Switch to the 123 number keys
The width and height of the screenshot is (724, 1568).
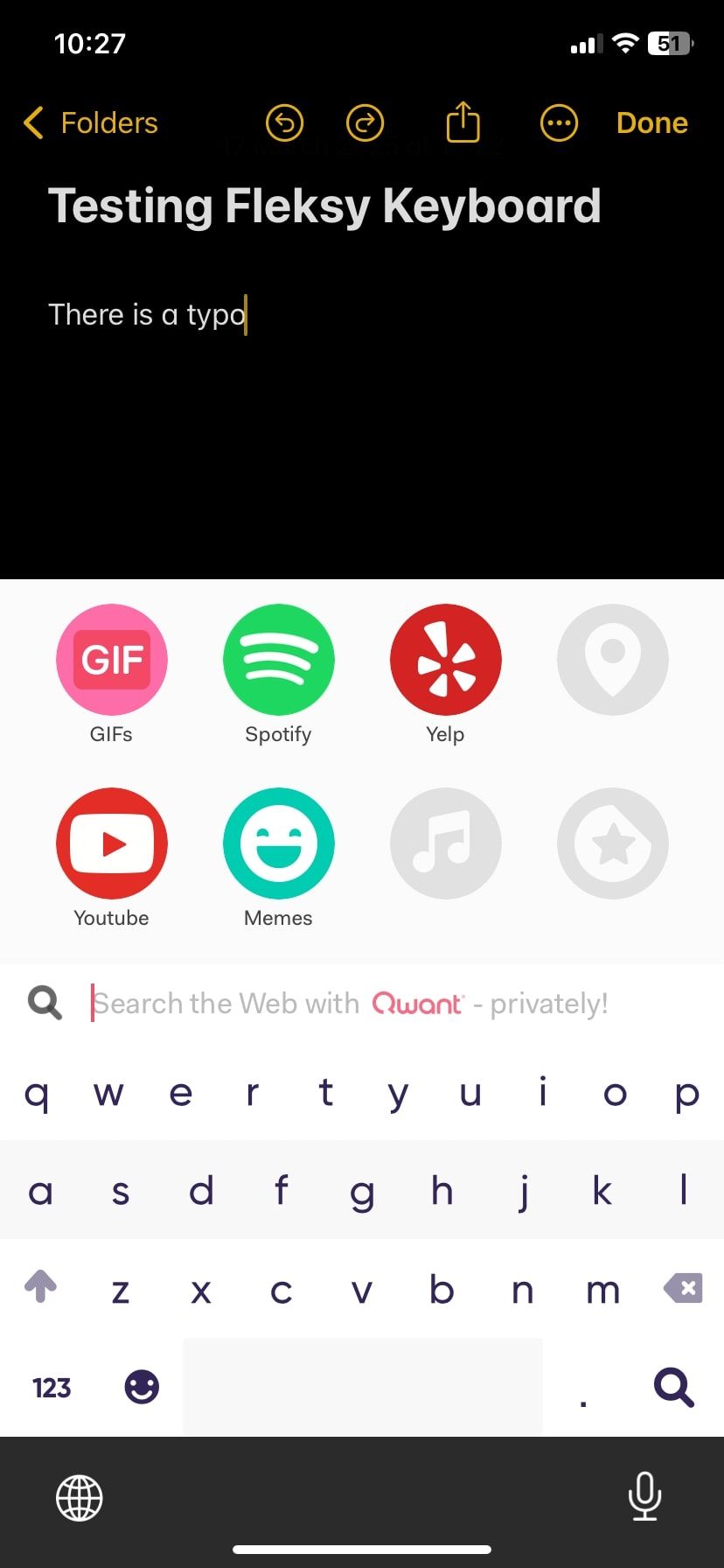click(x=52, y=1388)
